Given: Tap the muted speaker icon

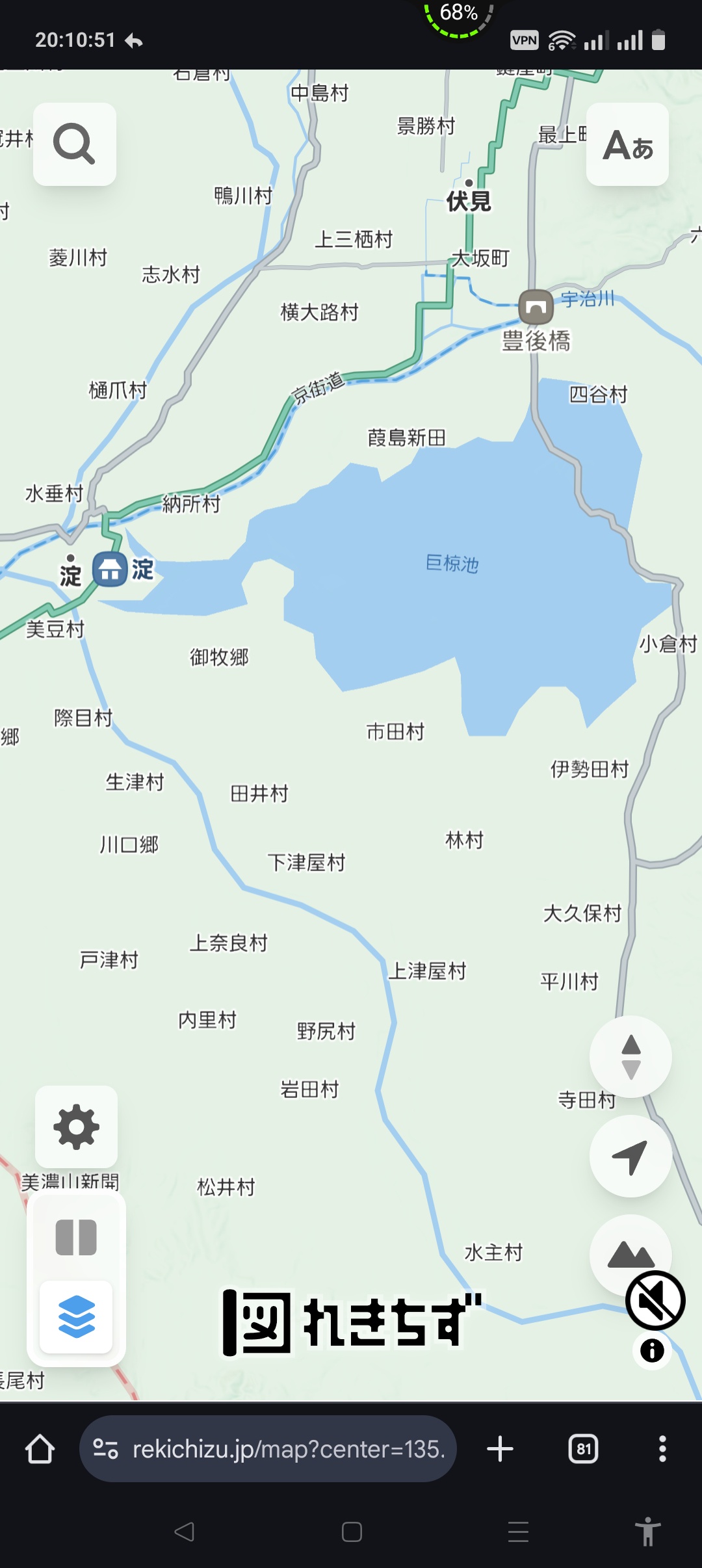Looking at the screenshot, I should point(655,1301).
